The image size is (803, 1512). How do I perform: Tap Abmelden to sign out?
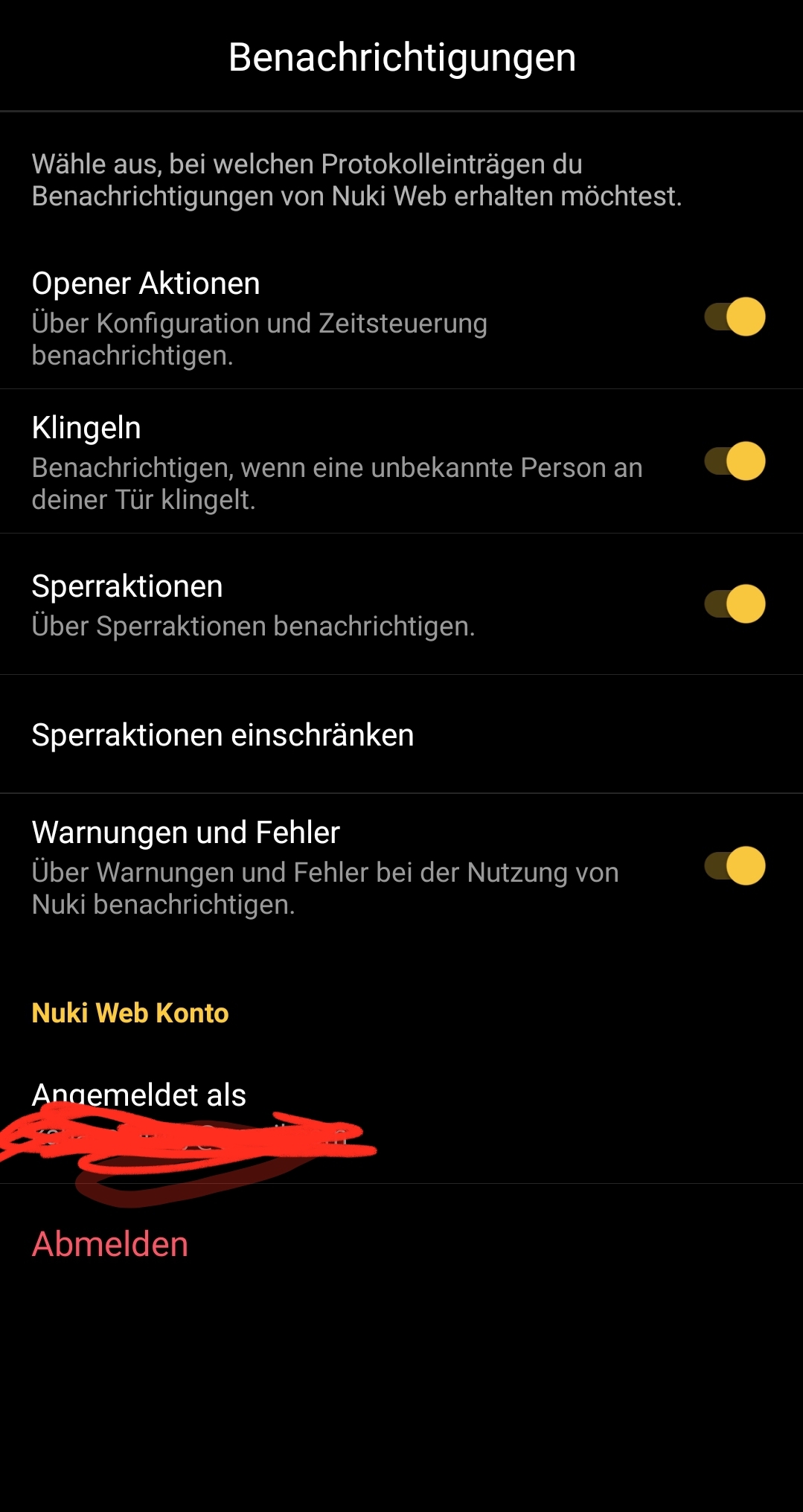point(110,1244)
